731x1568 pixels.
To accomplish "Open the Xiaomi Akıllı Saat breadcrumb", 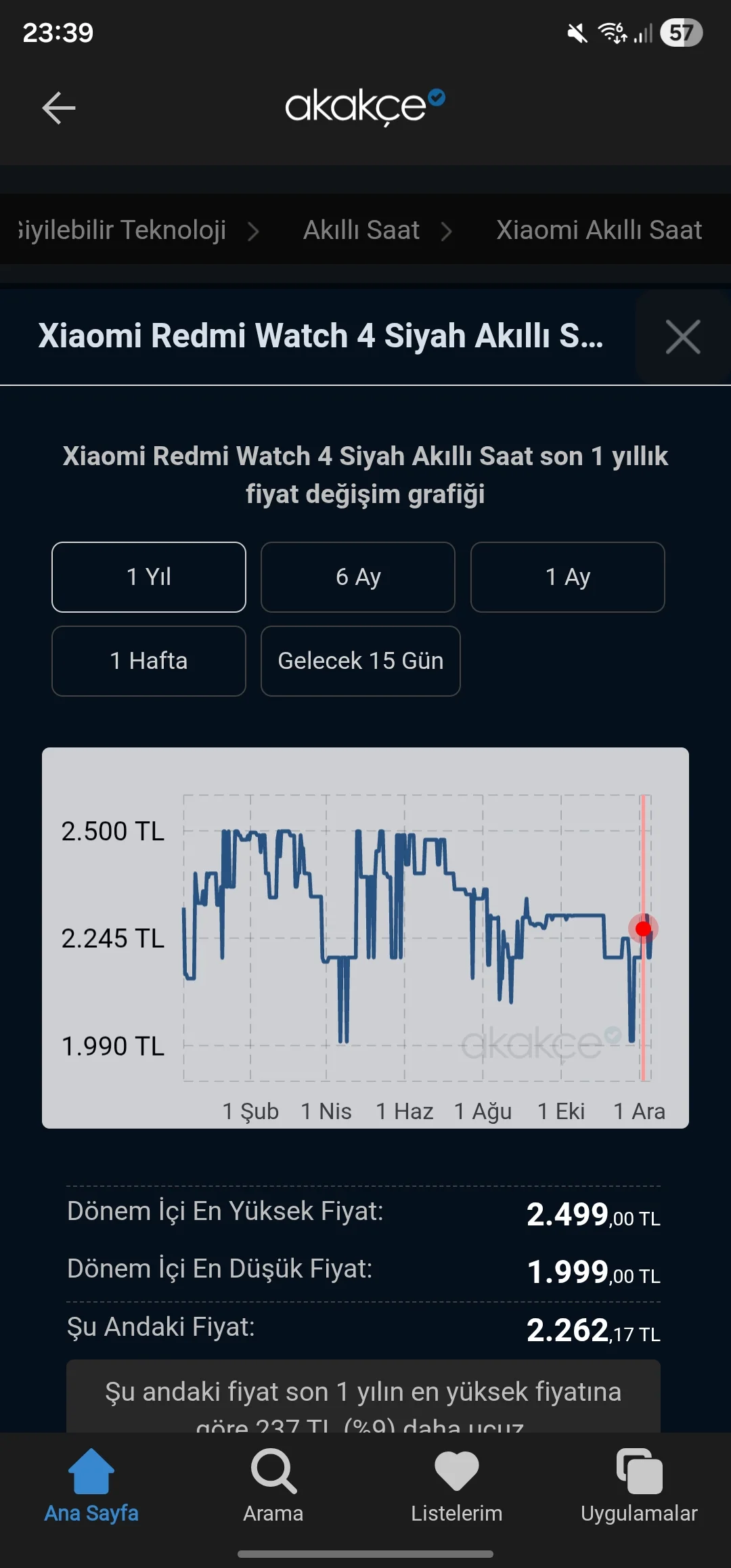I will tap(598, 230).
